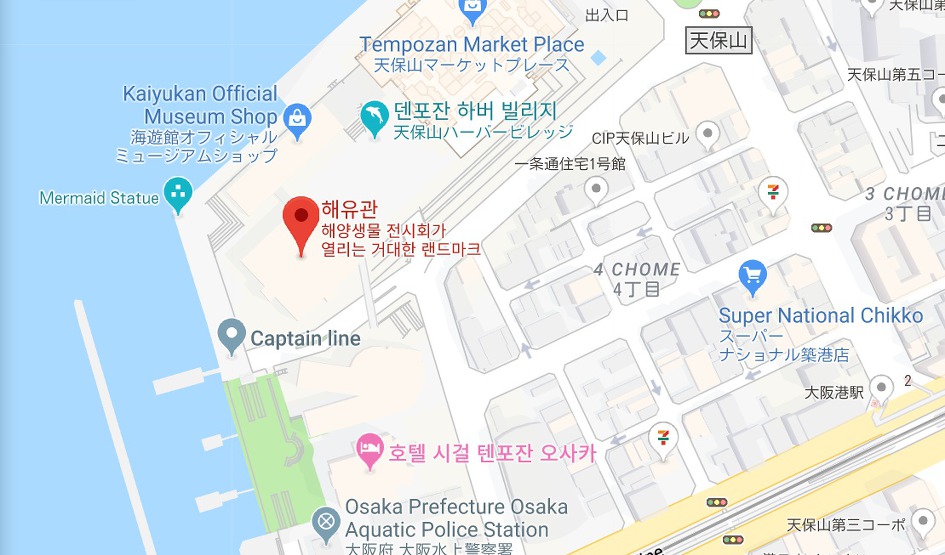
Task: Select the 호텔 시걸 덴포잔 오사카 hotel marker
Action: tap(370, 452)
